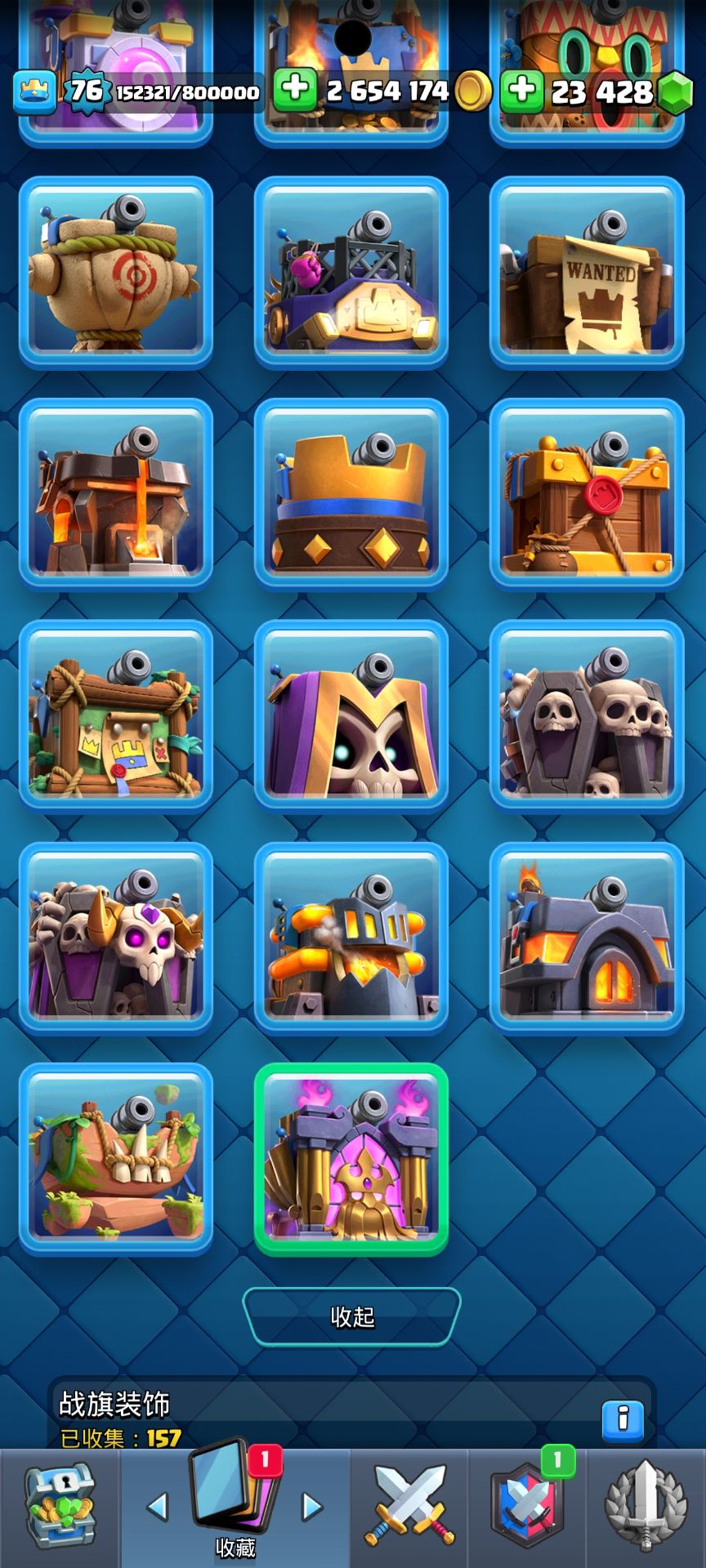Open the 战旗装饰 info button
The width and height of the screenshot is (706, 1568).
coord(623,1421)
